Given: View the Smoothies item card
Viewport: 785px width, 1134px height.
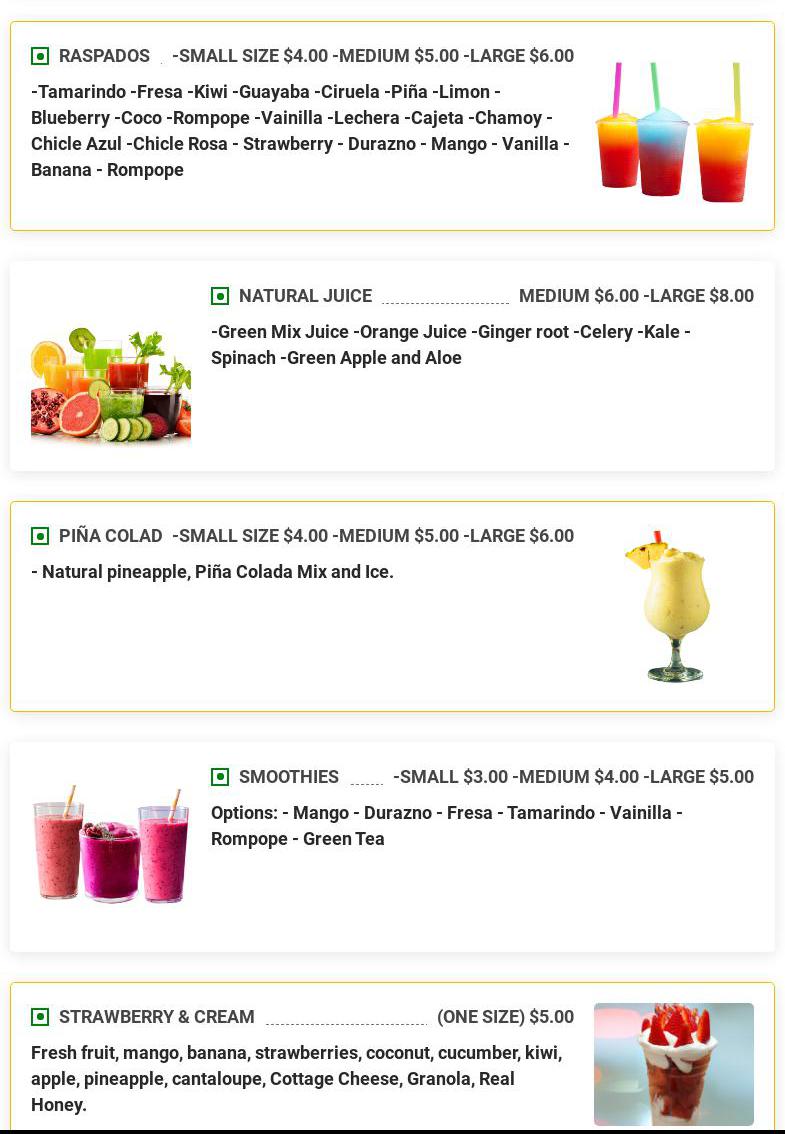Looking at the screenshot, I should 392,847.
